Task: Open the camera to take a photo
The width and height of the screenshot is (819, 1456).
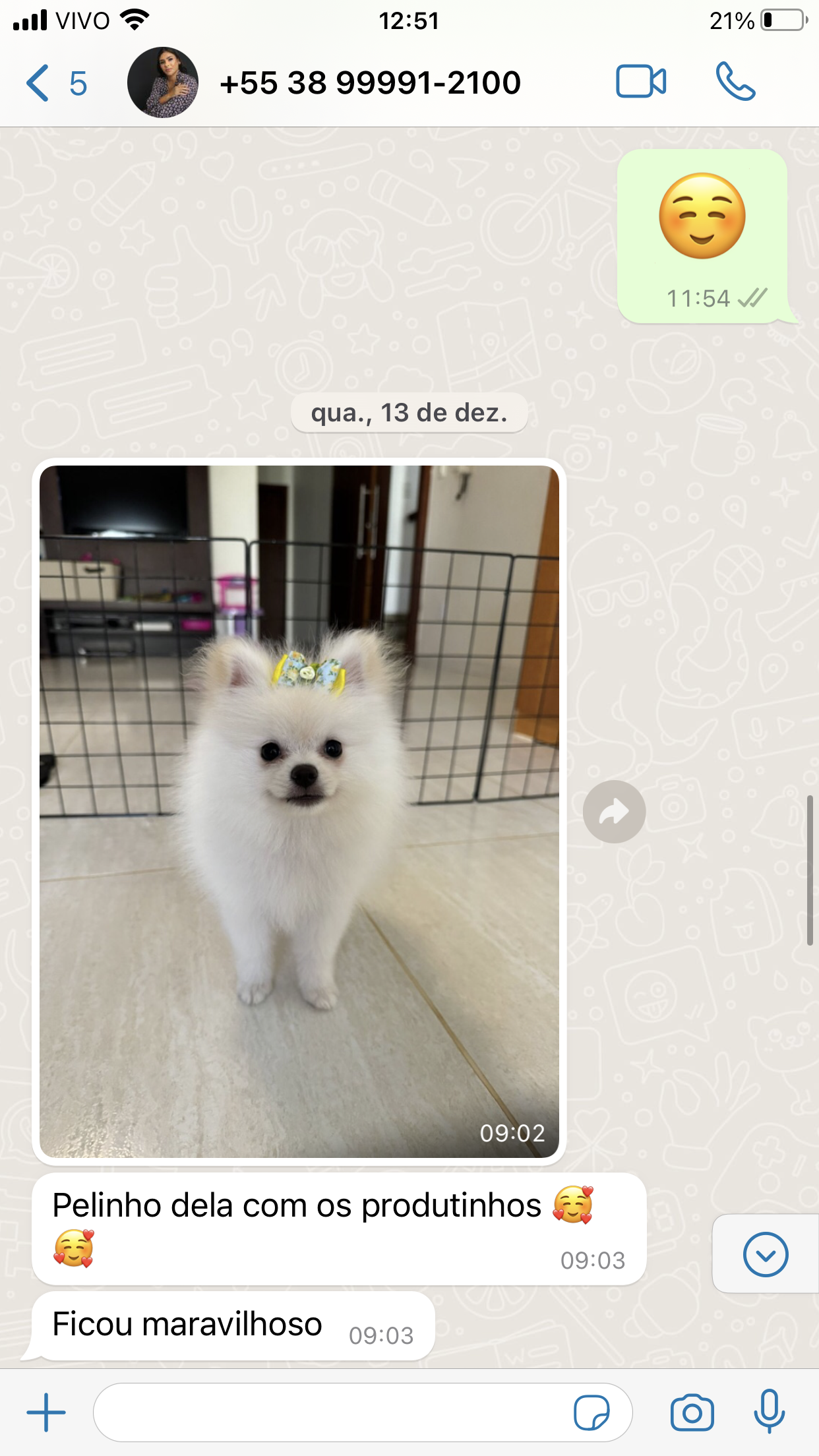Action: [x=692, y=1412]
